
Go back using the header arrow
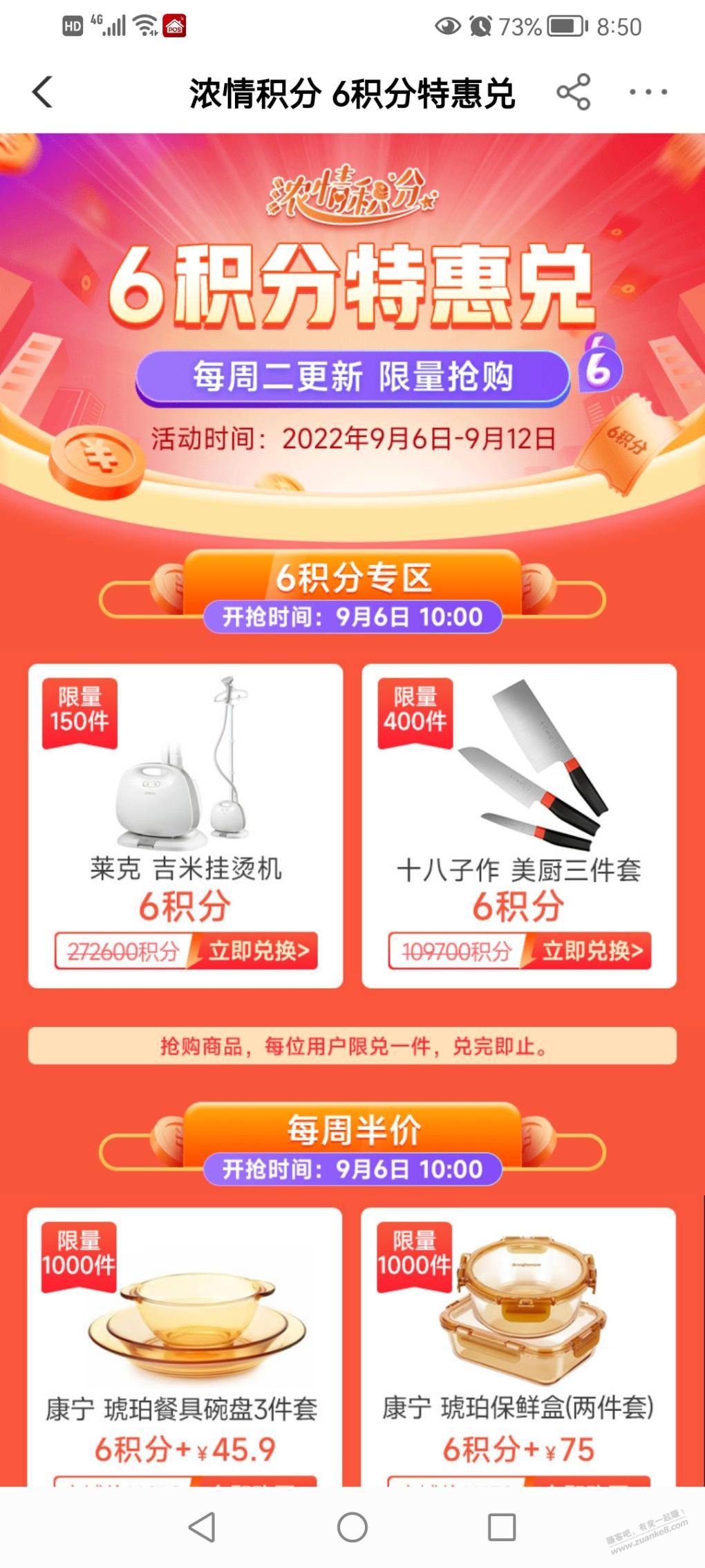(x=43, y=92)
